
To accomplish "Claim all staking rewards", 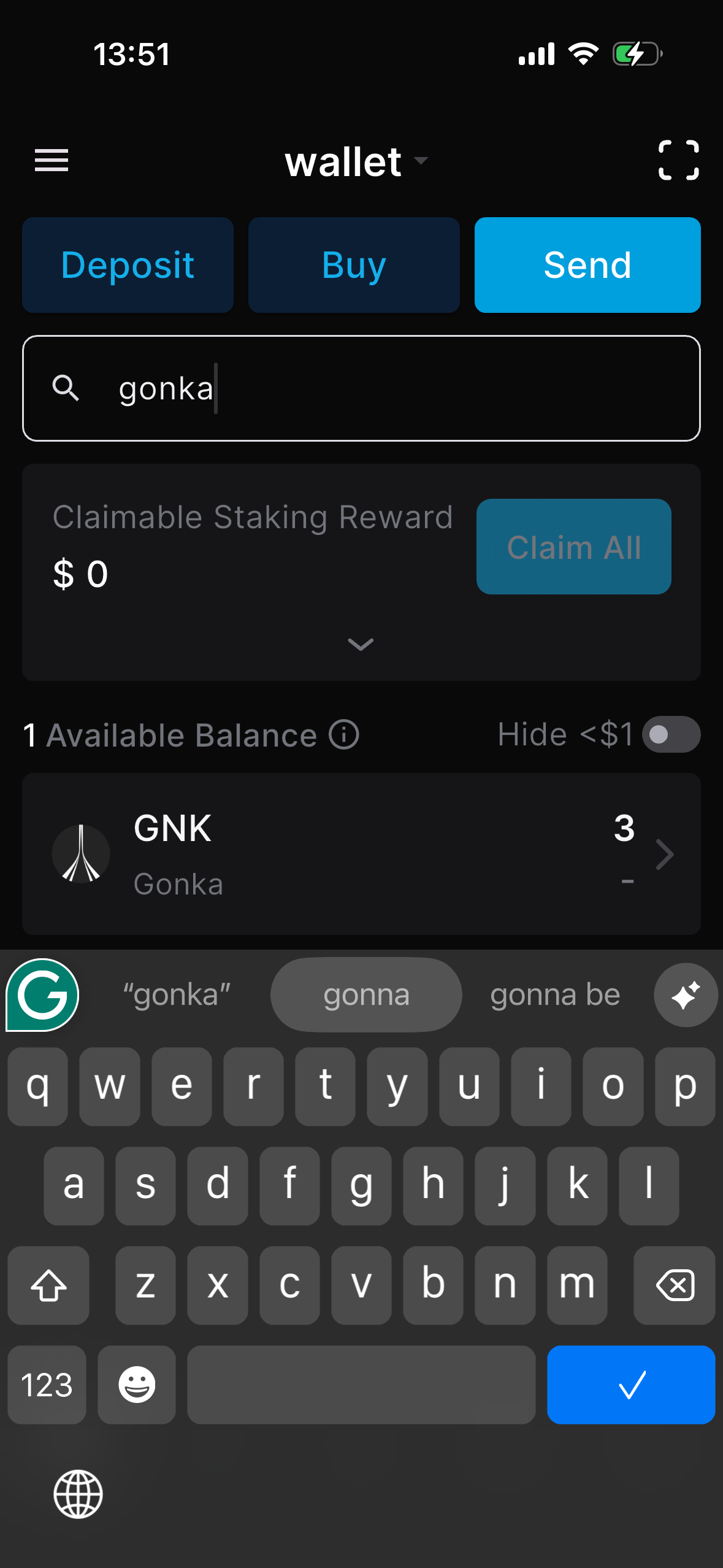I will coord(573,547).
